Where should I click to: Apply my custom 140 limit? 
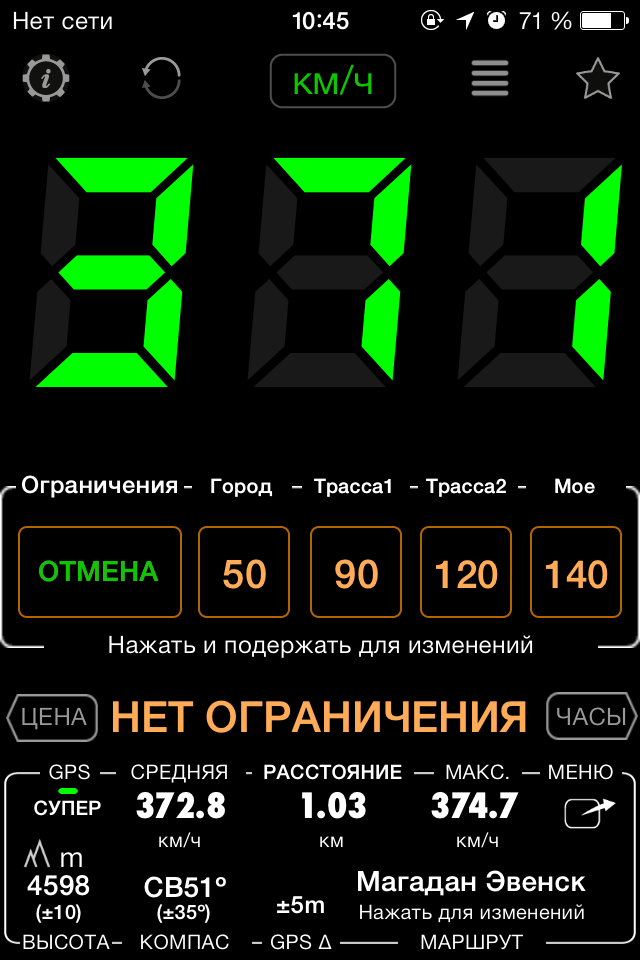coord(576,573)
